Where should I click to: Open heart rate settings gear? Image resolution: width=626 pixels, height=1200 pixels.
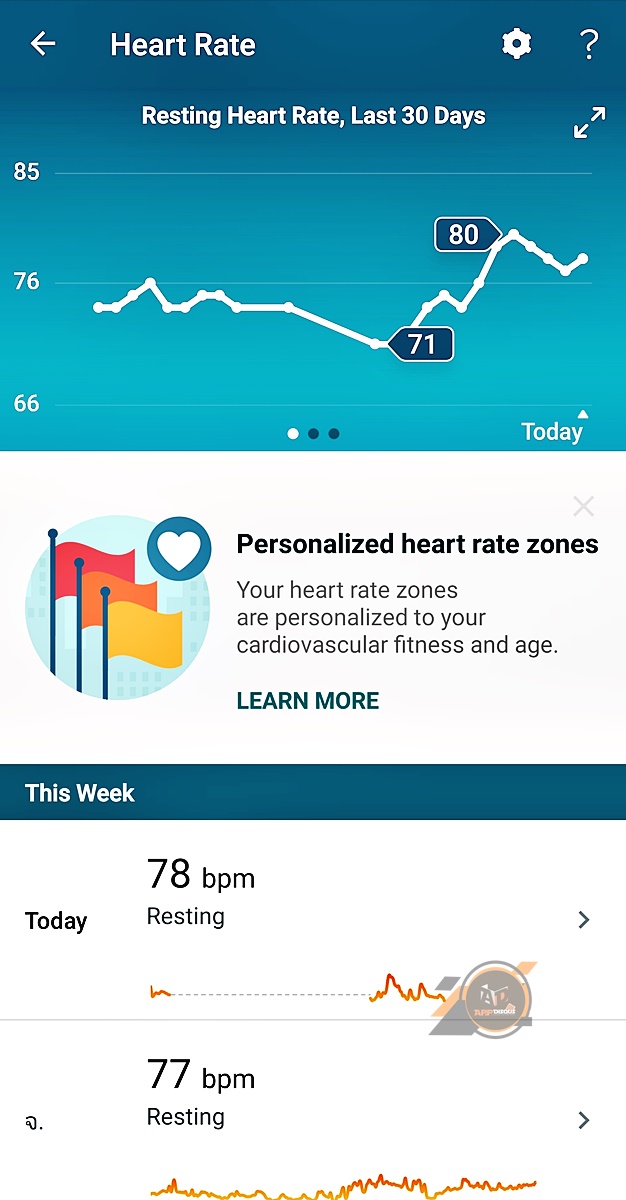516,44
